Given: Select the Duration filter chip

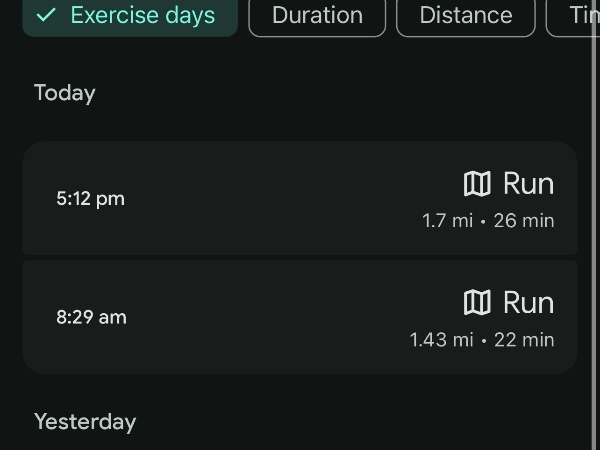Looking at the screenshot, I should point(317,16).
